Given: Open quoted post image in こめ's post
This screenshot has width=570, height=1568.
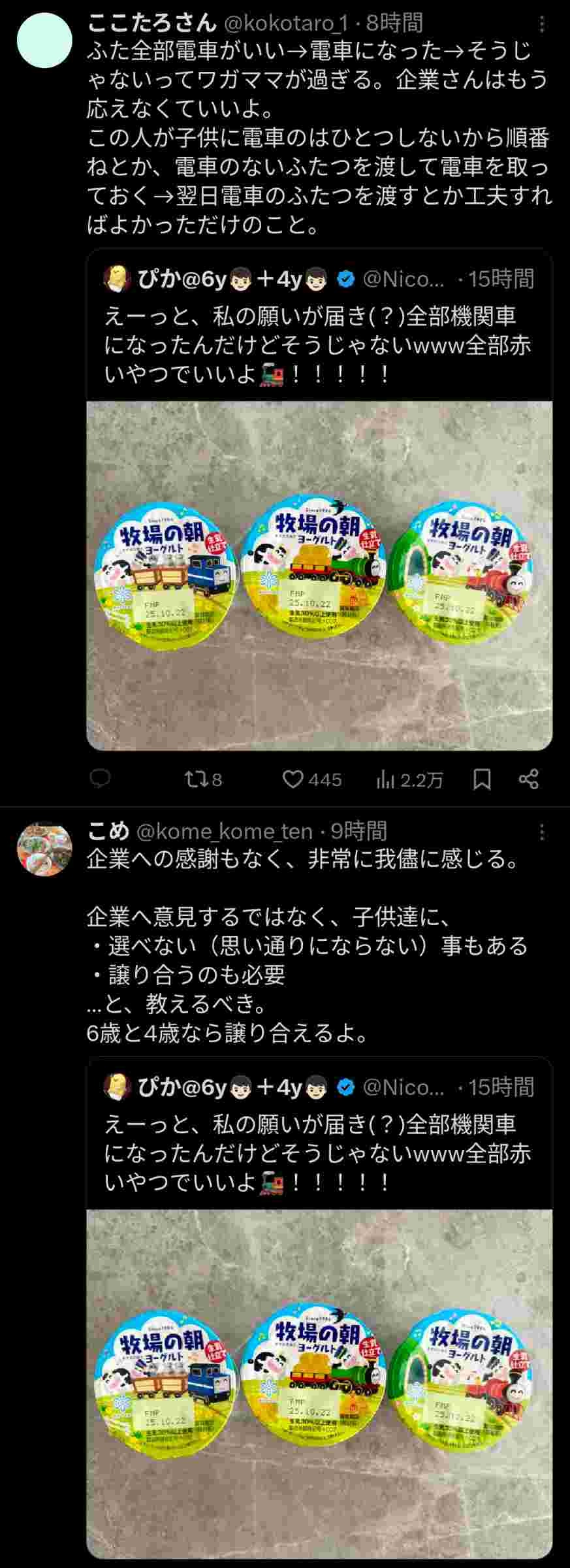Looking at the screenshot, I should pos(319,1382).
